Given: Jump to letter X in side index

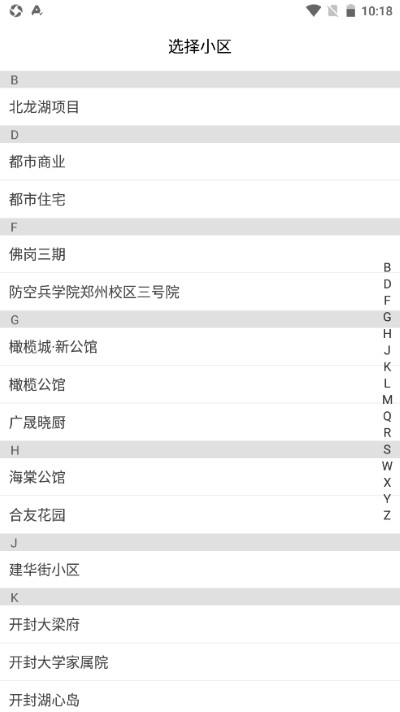Looking at the screenshot, I should click(387, 482).
